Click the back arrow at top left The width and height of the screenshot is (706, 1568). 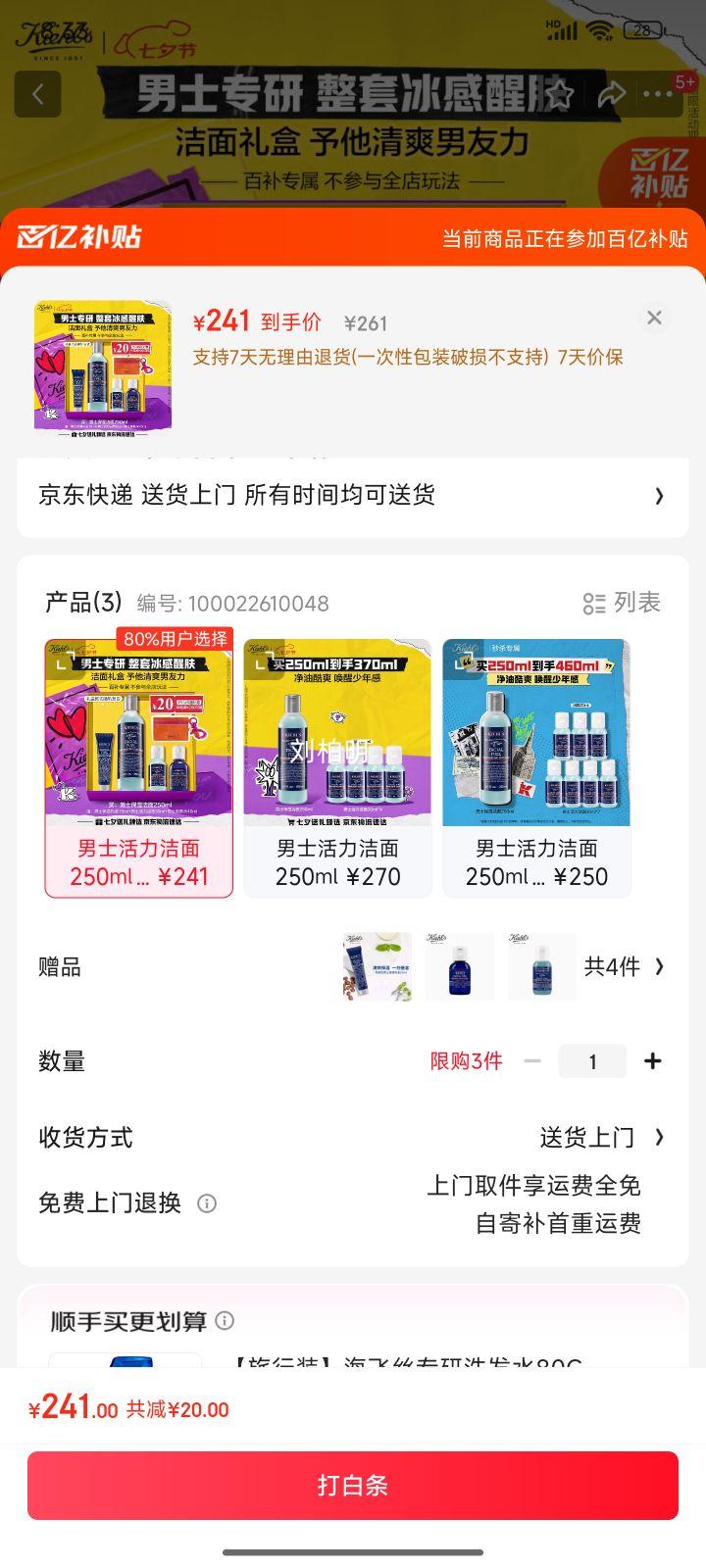(x=37, y=95)
